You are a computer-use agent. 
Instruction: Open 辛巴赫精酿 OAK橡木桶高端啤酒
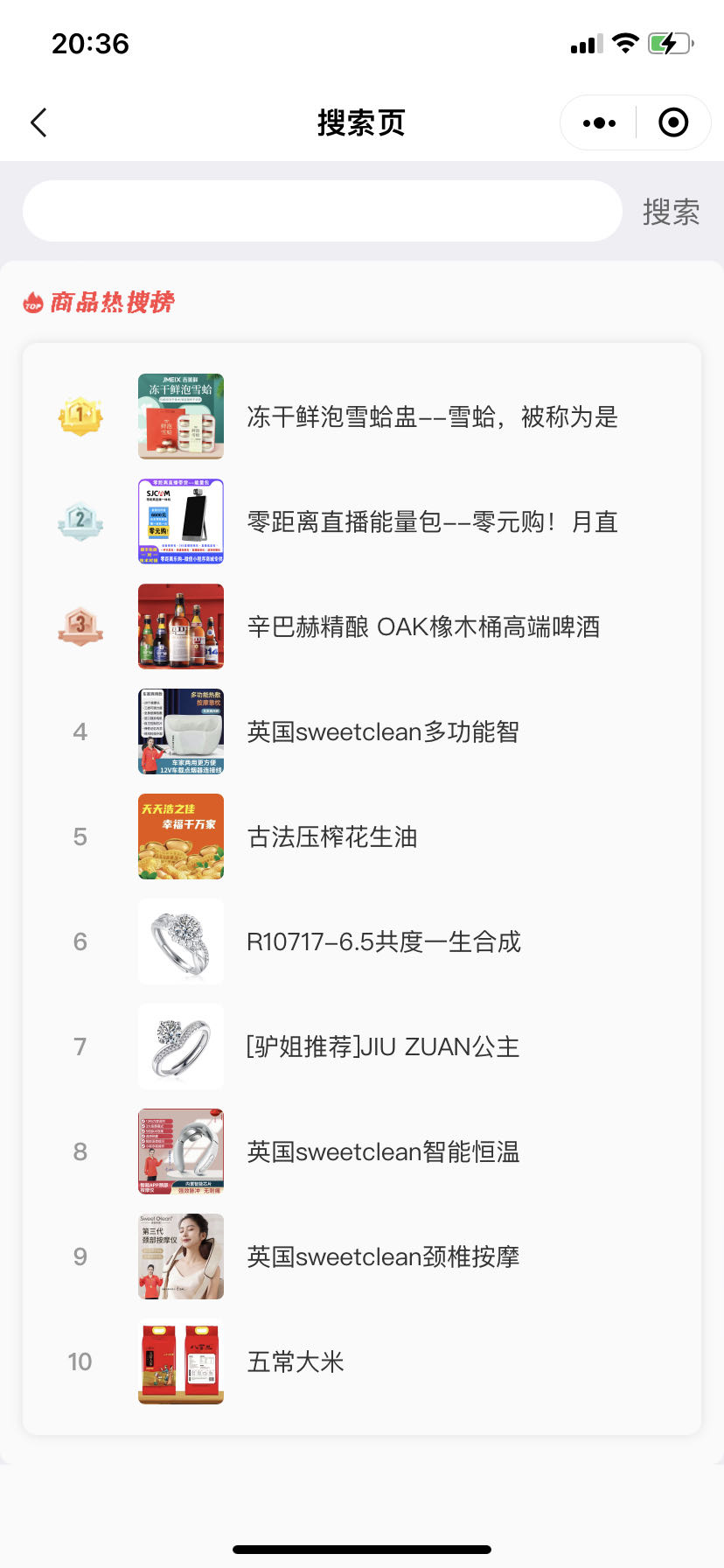[x=423, y=626]
